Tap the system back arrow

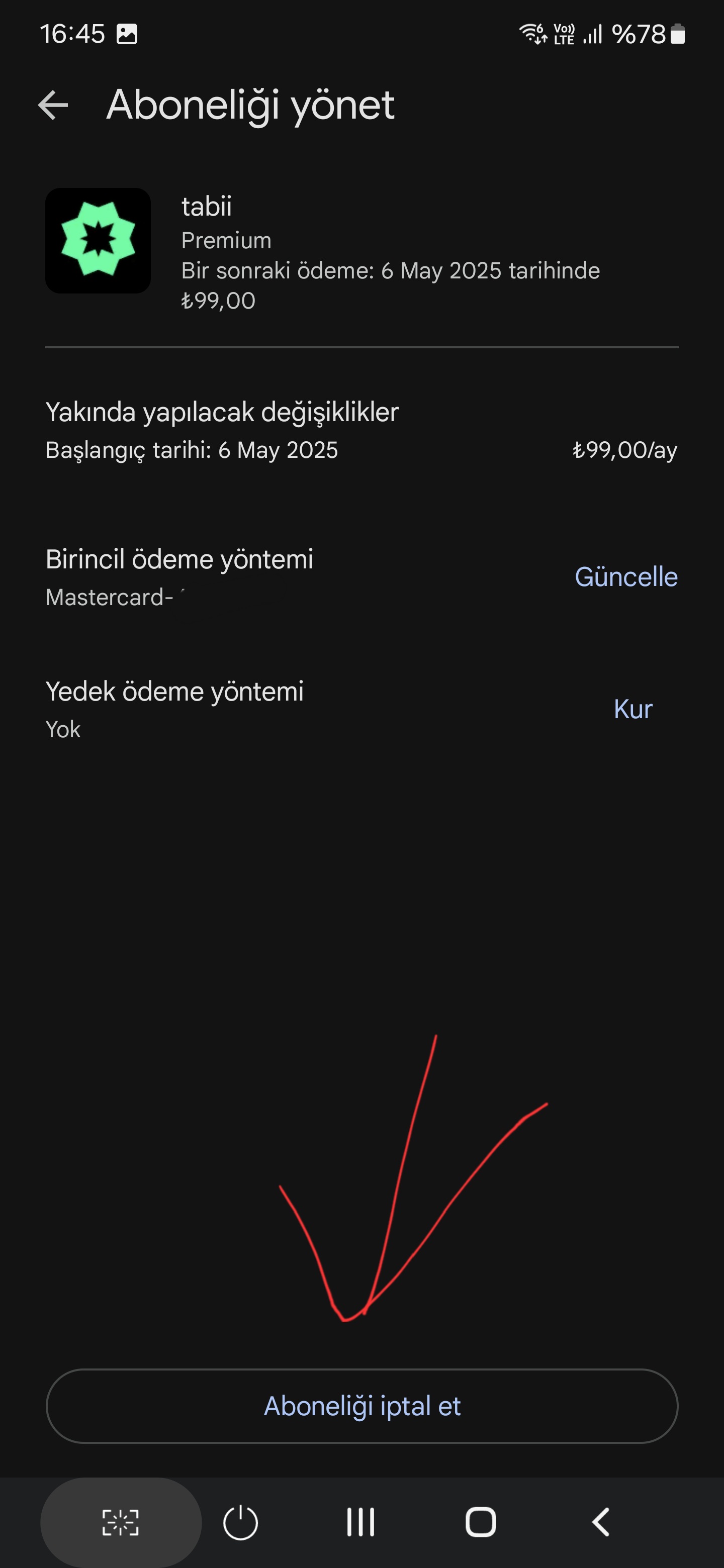point(600,1522)
